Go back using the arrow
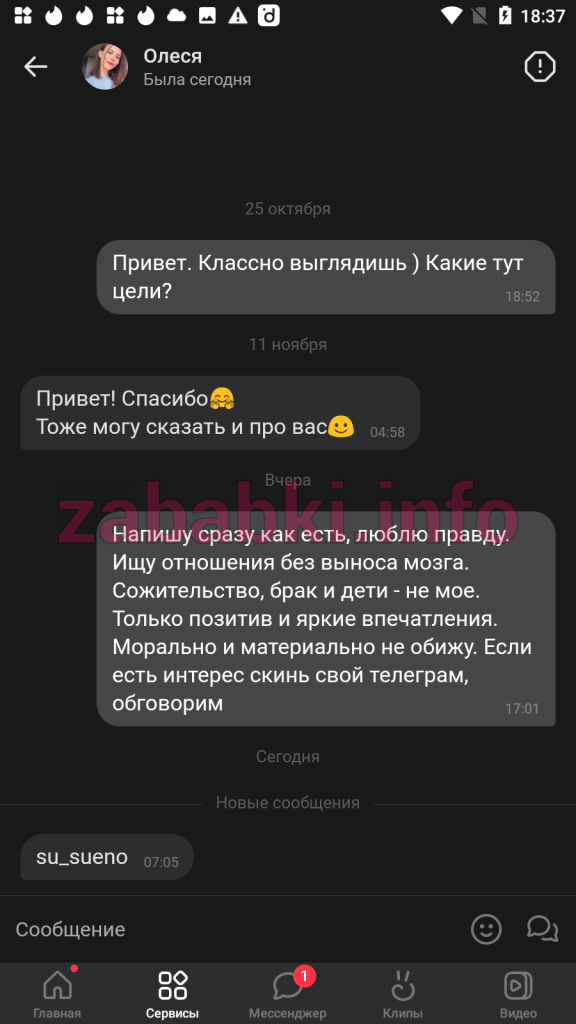 coord(35,67)
